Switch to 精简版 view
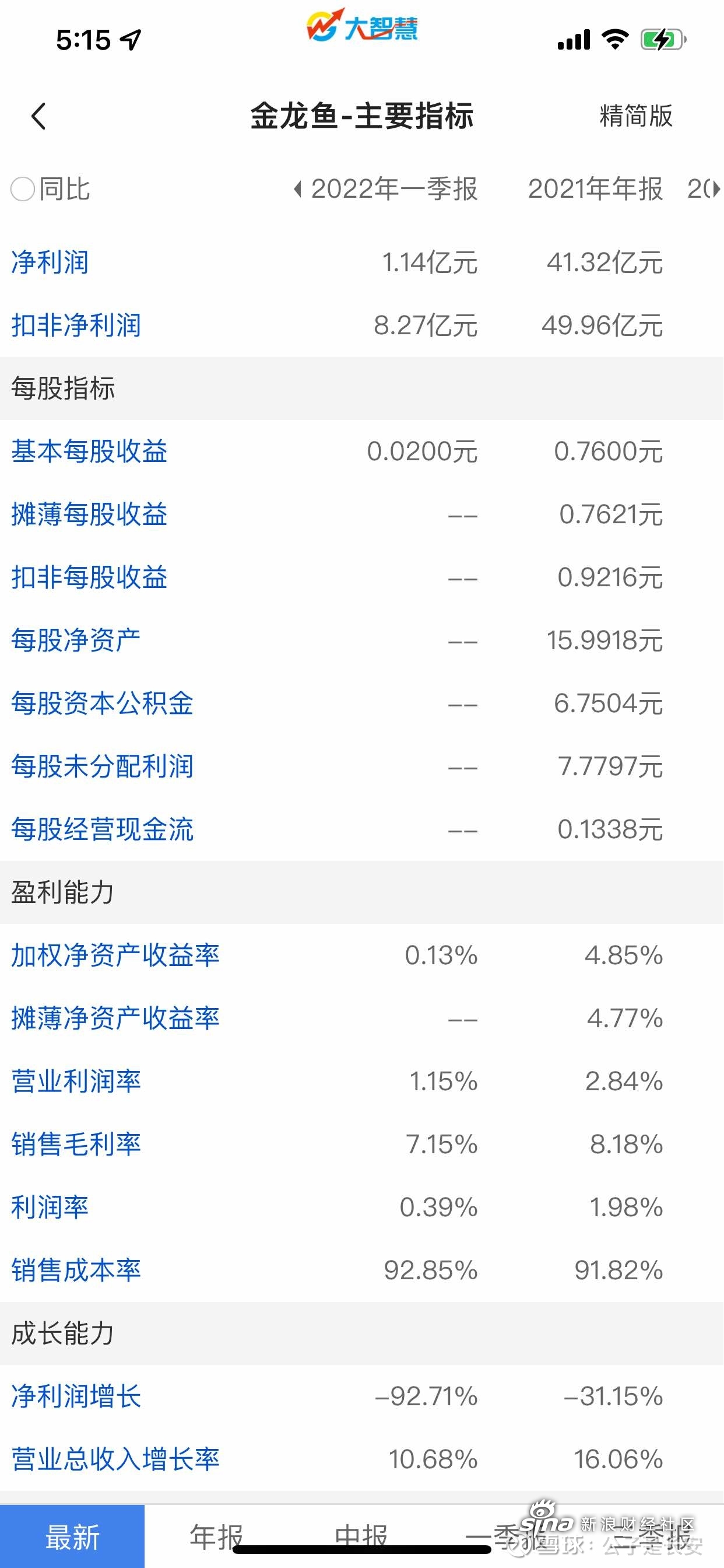724x1568 pixels. [x=636, y=116]
